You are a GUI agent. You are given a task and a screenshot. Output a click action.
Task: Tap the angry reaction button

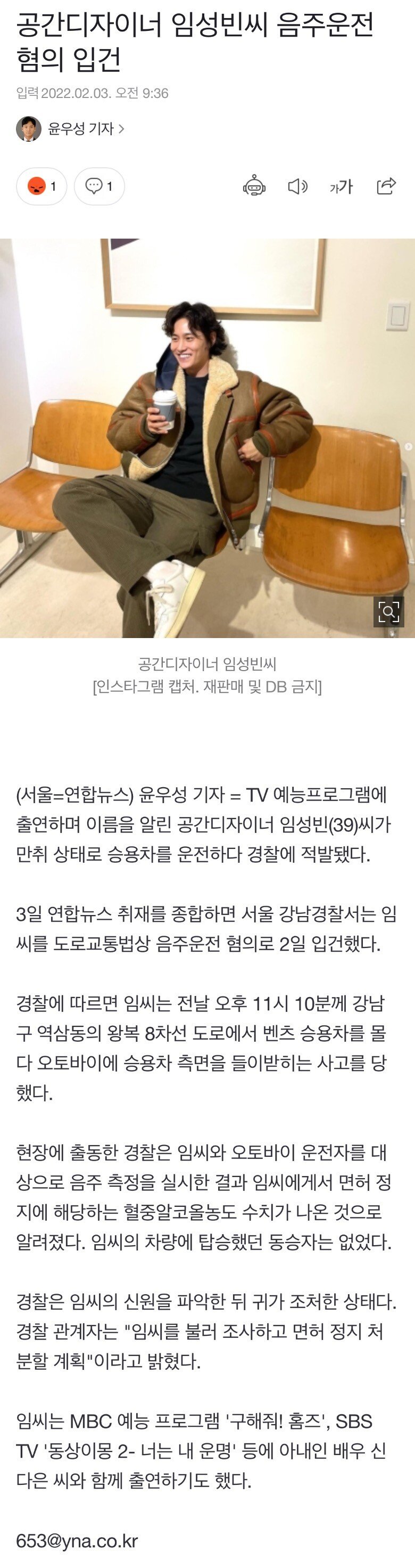41,186
